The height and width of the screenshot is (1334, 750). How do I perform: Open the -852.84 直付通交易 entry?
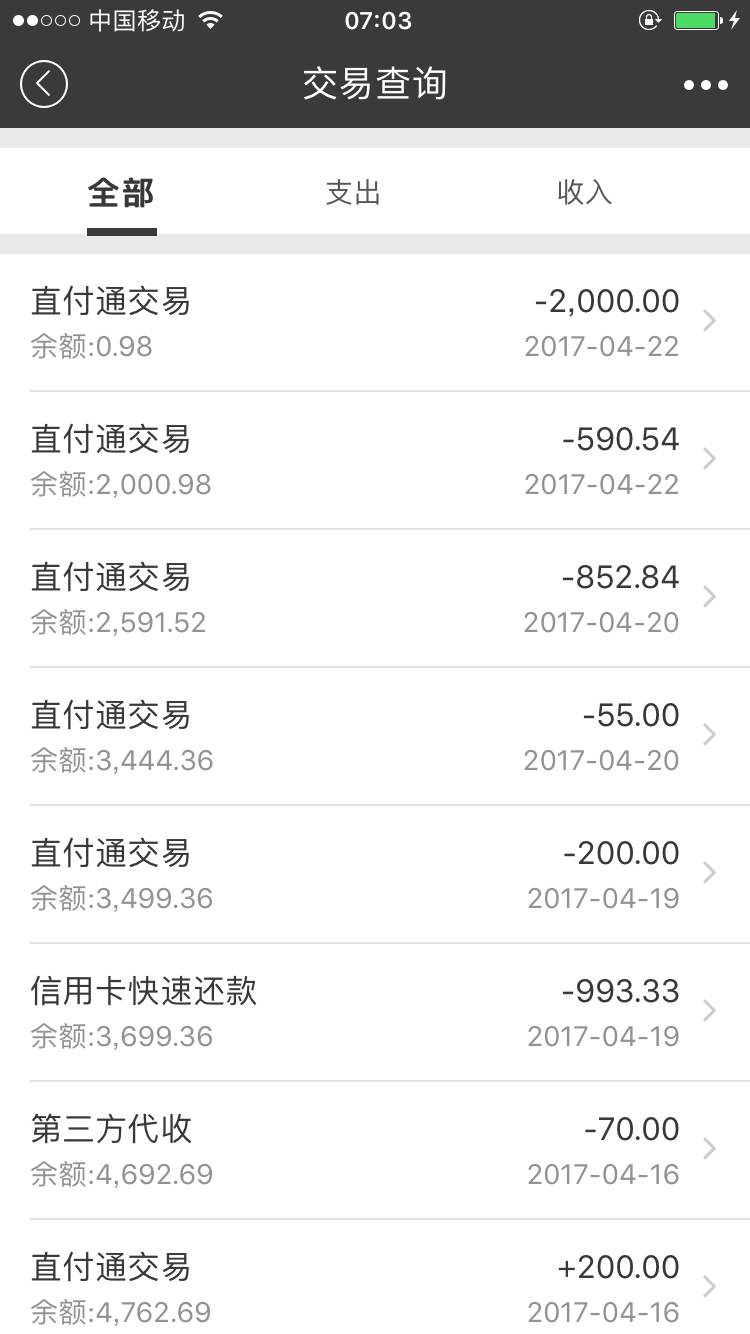[x=375, y=598]
